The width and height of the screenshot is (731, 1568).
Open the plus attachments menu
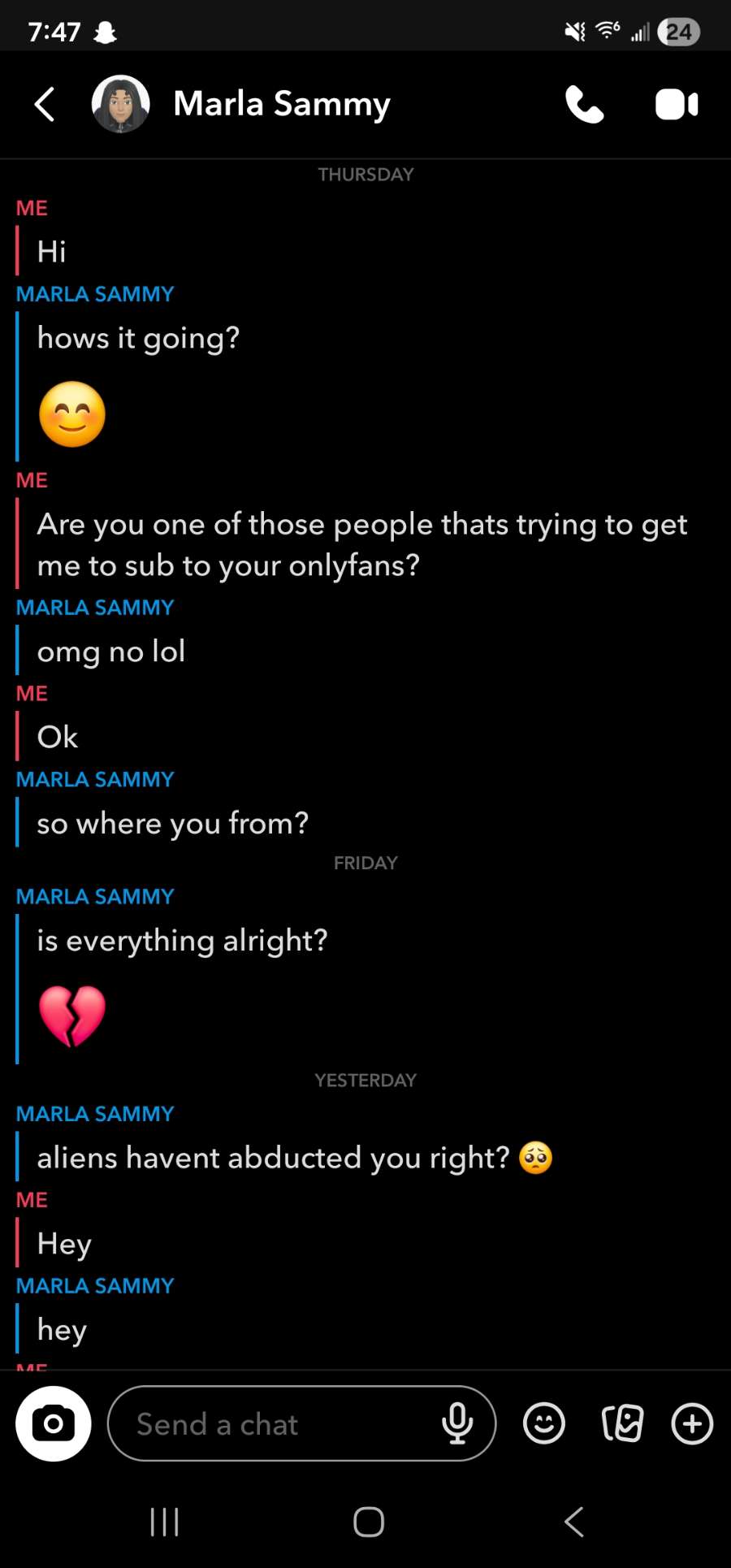click(x=692, y=1423)
